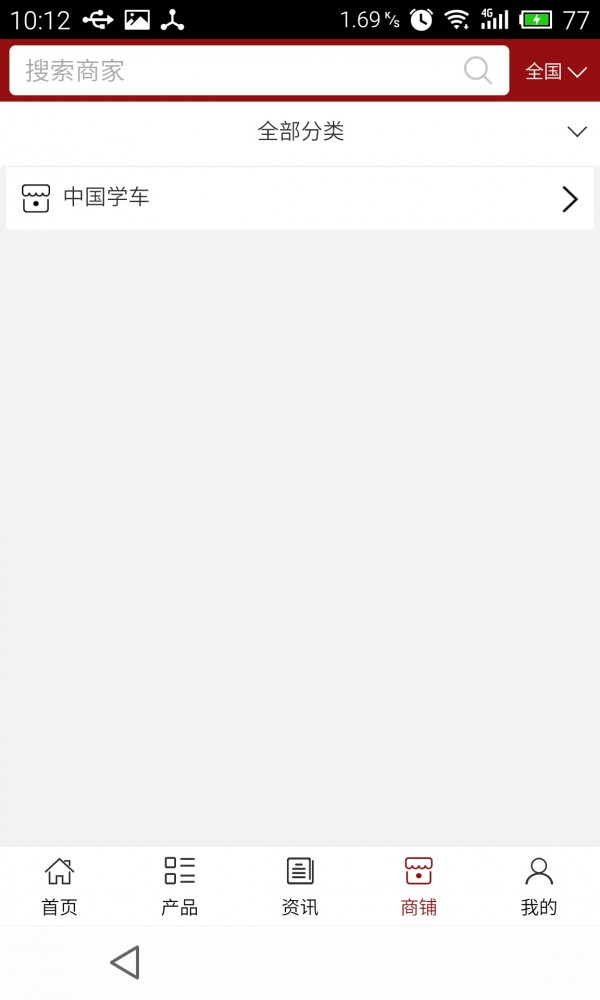Image resolution: width=600 pixels, height=1000 pixels.
Task: Switch to the 产品 tab
Action: (179, 886)
